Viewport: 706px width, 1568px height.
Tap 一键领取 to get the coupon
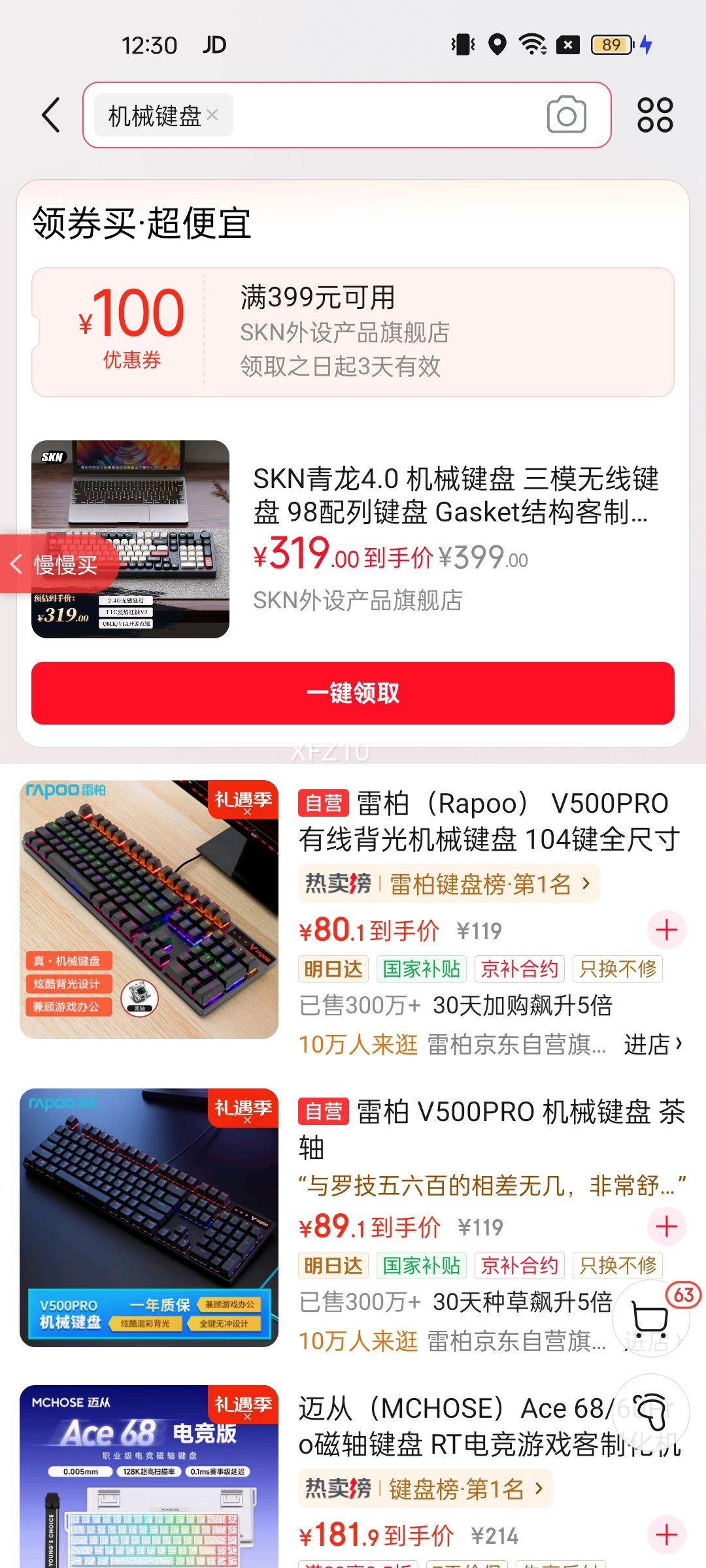click(353, 693)
